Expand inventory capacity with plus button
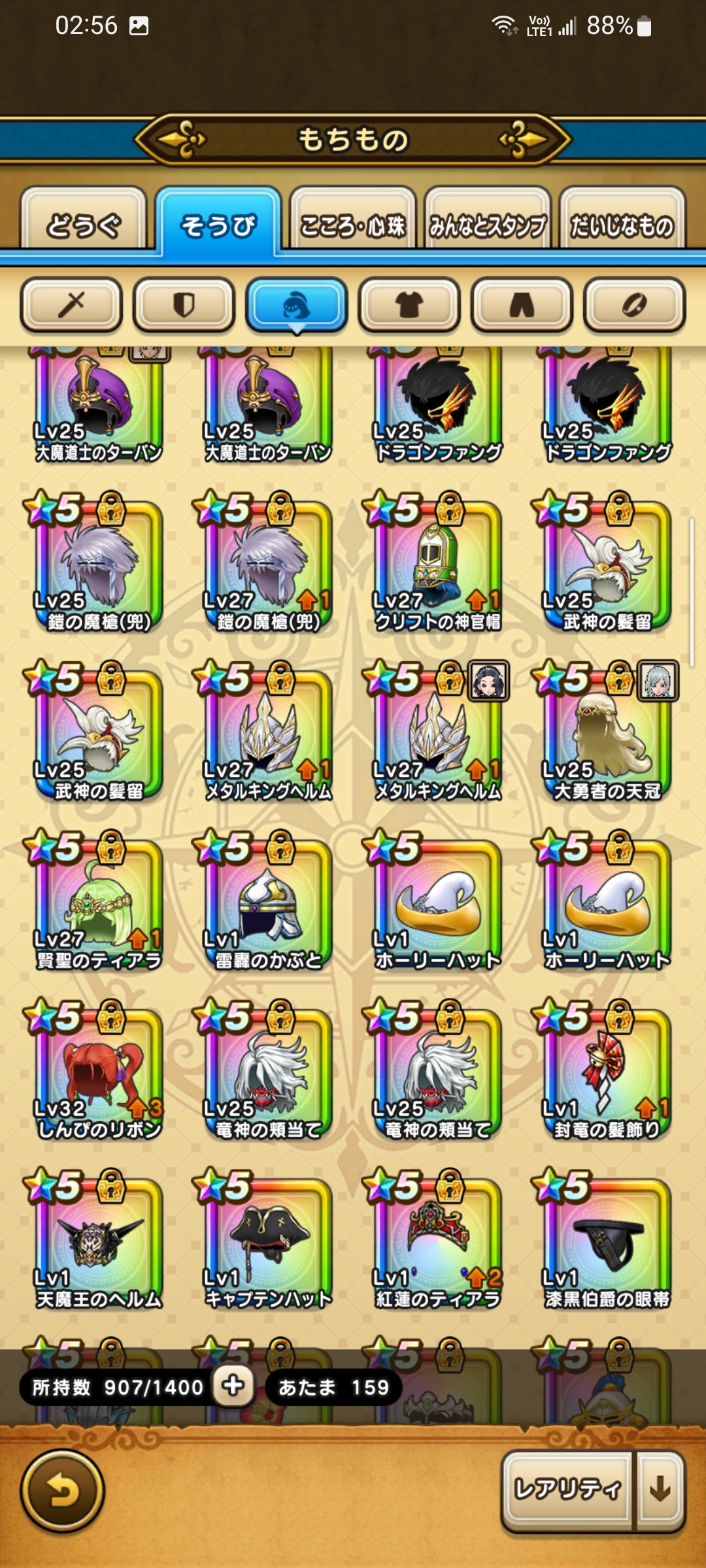The image size is (706, 1568). point(233,1386)
